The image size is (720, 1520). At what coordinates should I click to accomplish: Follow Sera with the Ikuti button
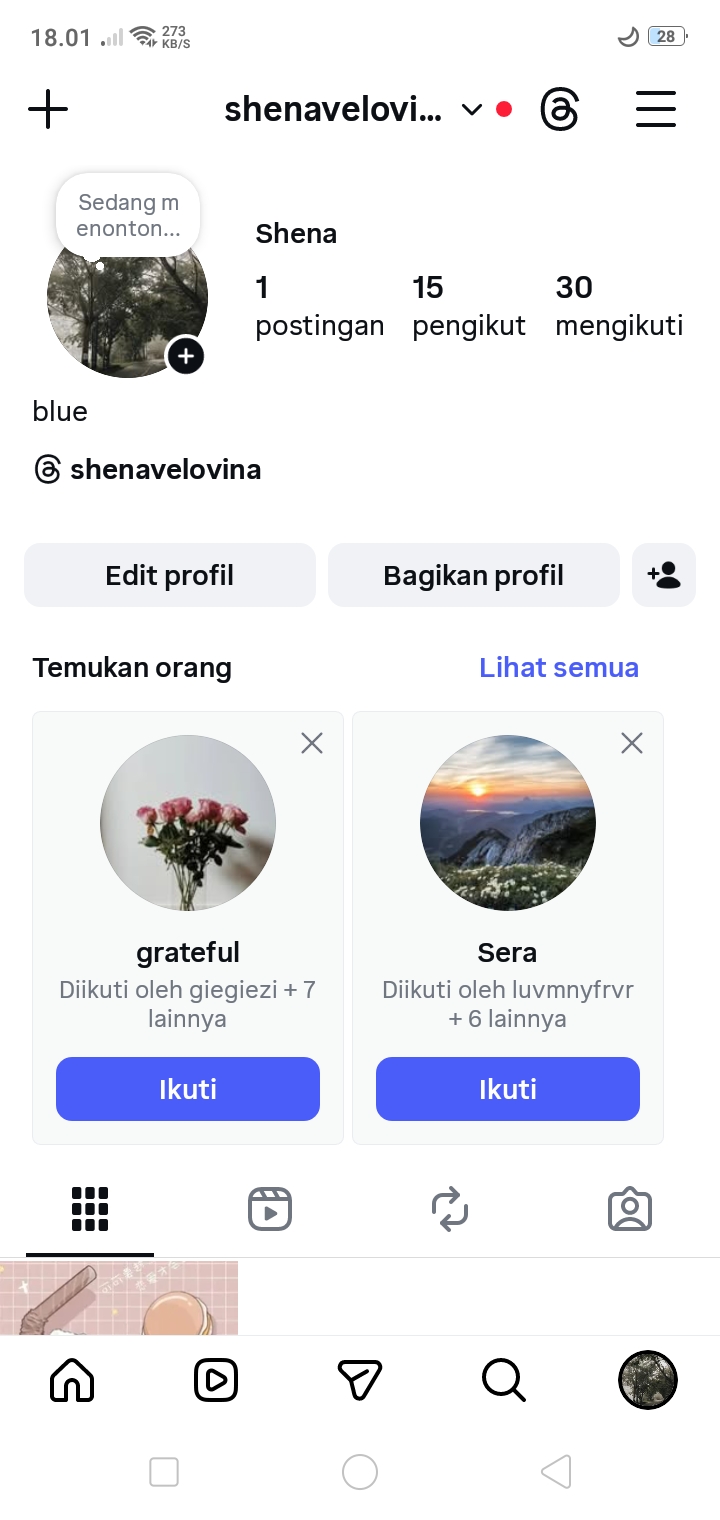[x=508, y=1089]
